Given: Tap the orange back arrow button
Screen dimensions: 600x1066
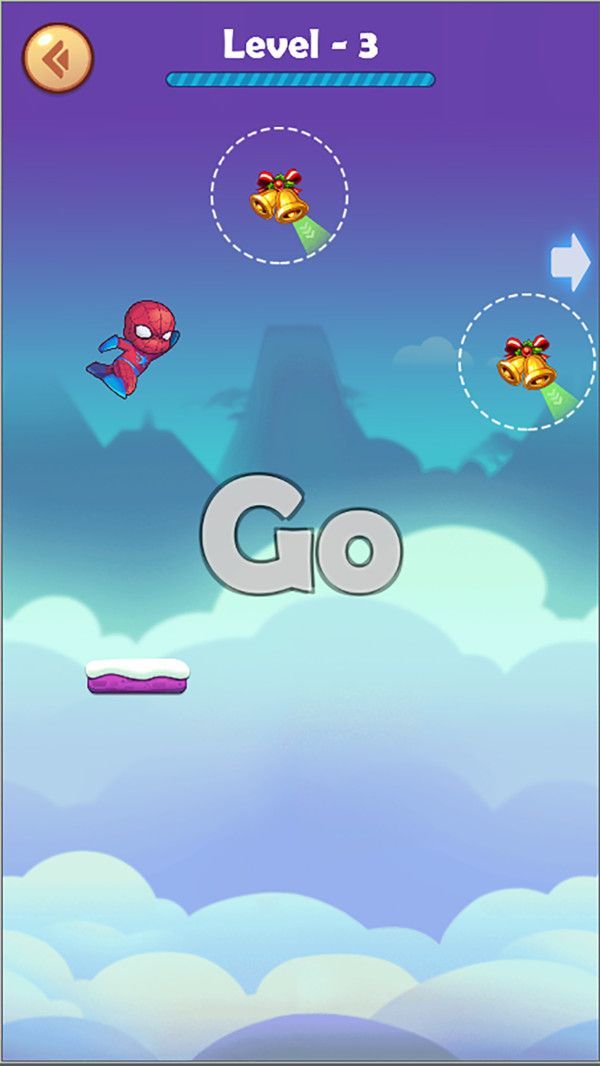Looking at the screenshot, I should pos(58,58).
